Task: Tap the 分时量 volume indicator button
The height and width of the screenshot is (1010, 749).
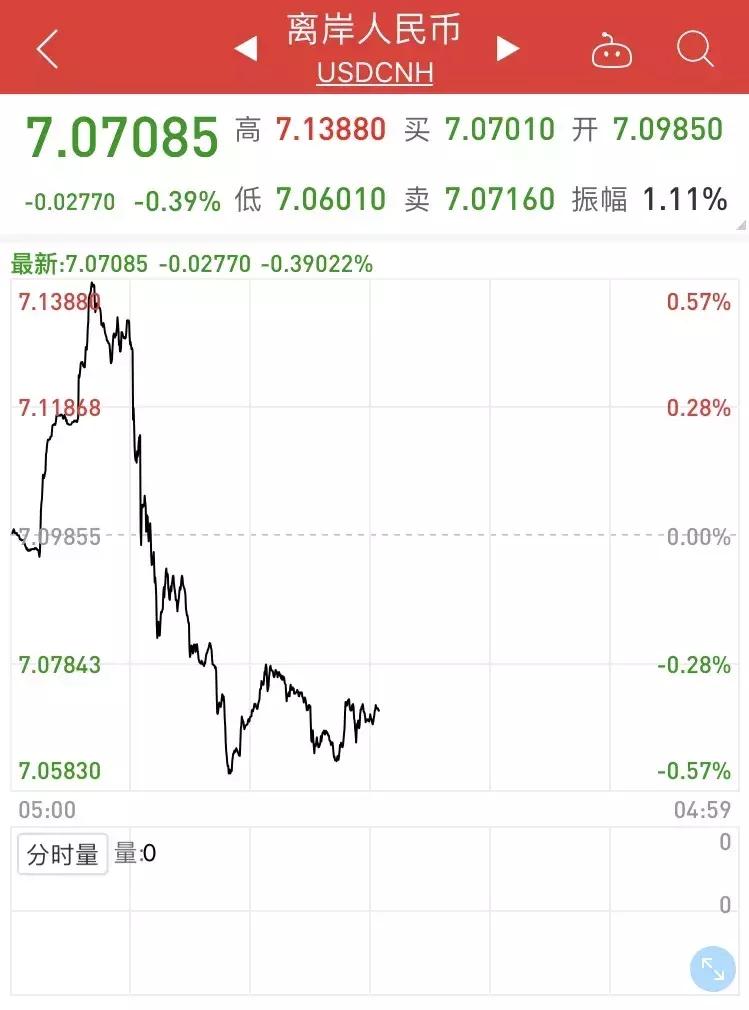Action: point(63,855)
